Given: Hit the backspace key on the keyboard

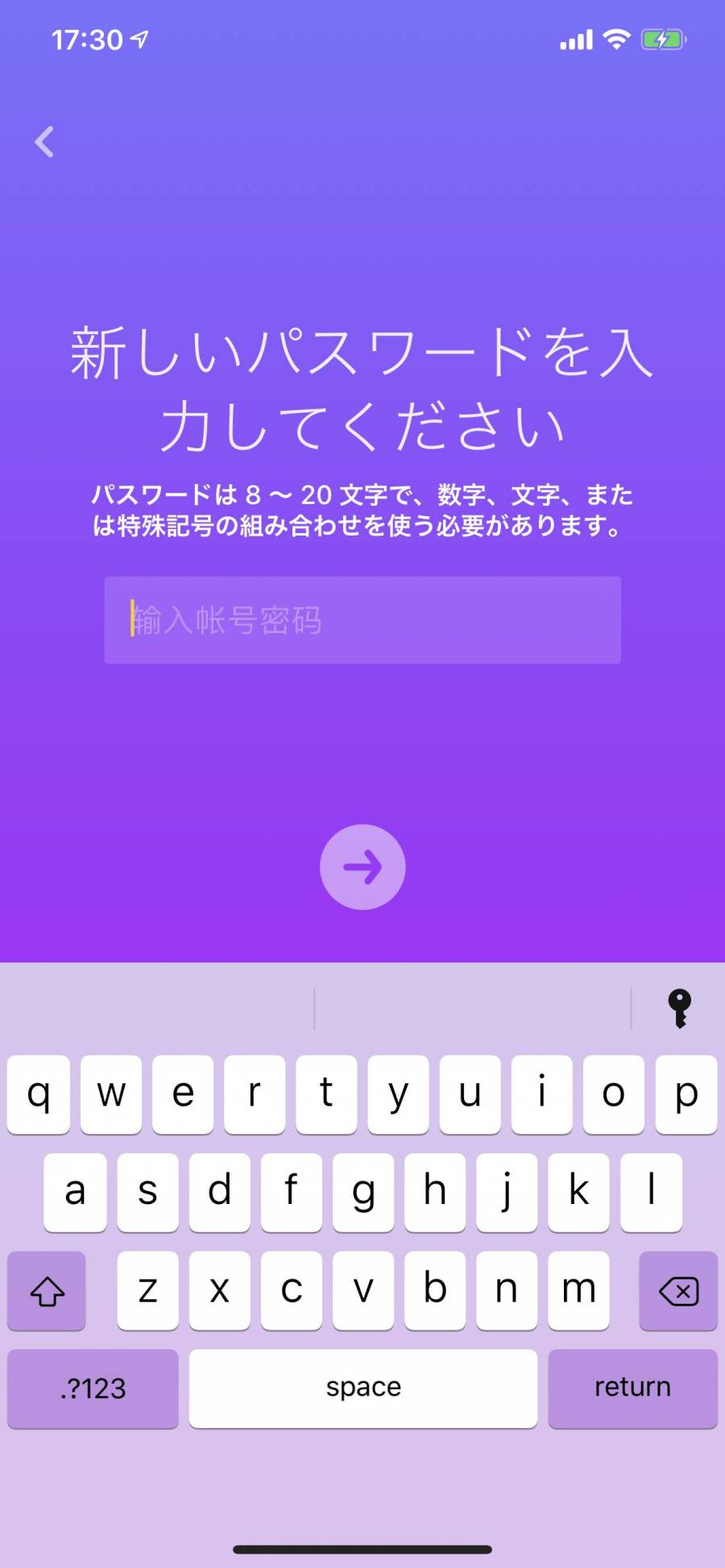Looking at the screenshot, I should coord(678,1291).
